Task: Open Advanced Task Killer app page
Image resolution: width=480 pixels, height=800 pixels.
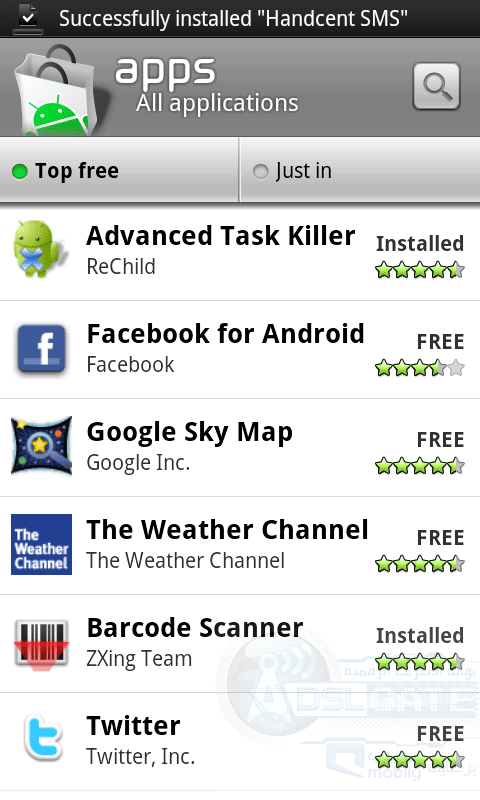Action: tap(240, 252)
